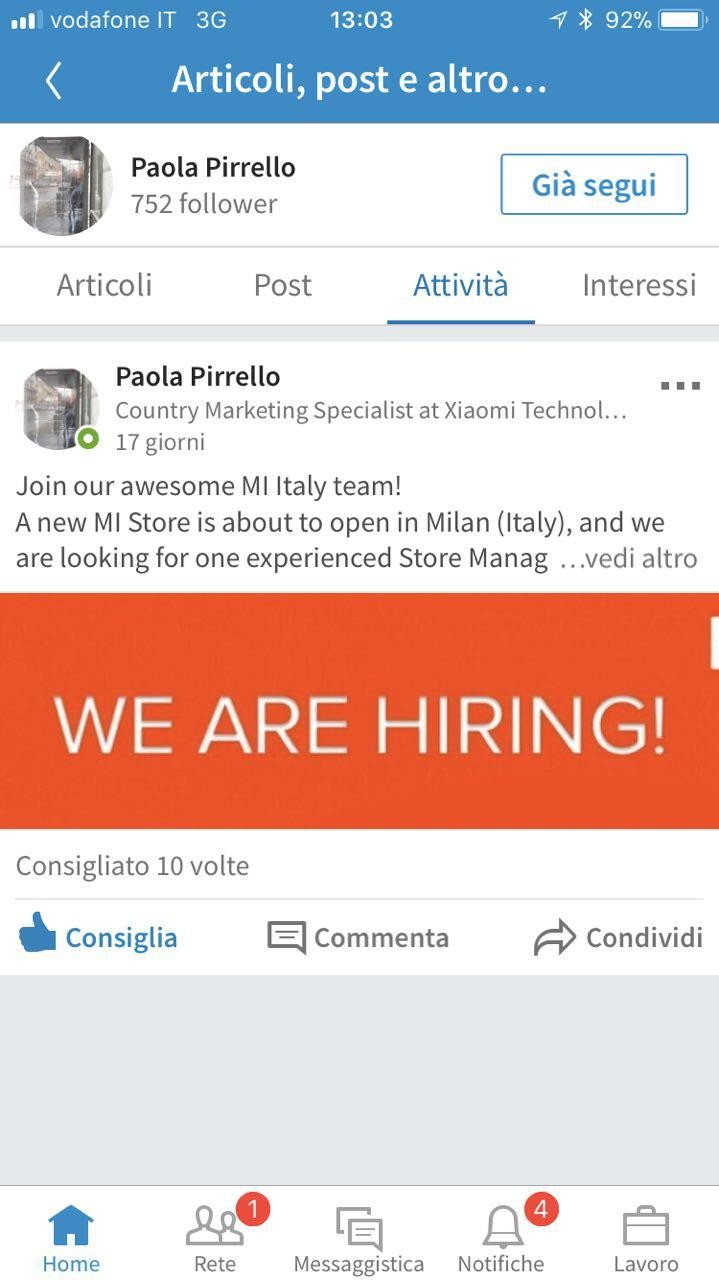This screenshot has width=719, height=1280.
Task: Open the Lavoro tab
Action: (646, 1238)
